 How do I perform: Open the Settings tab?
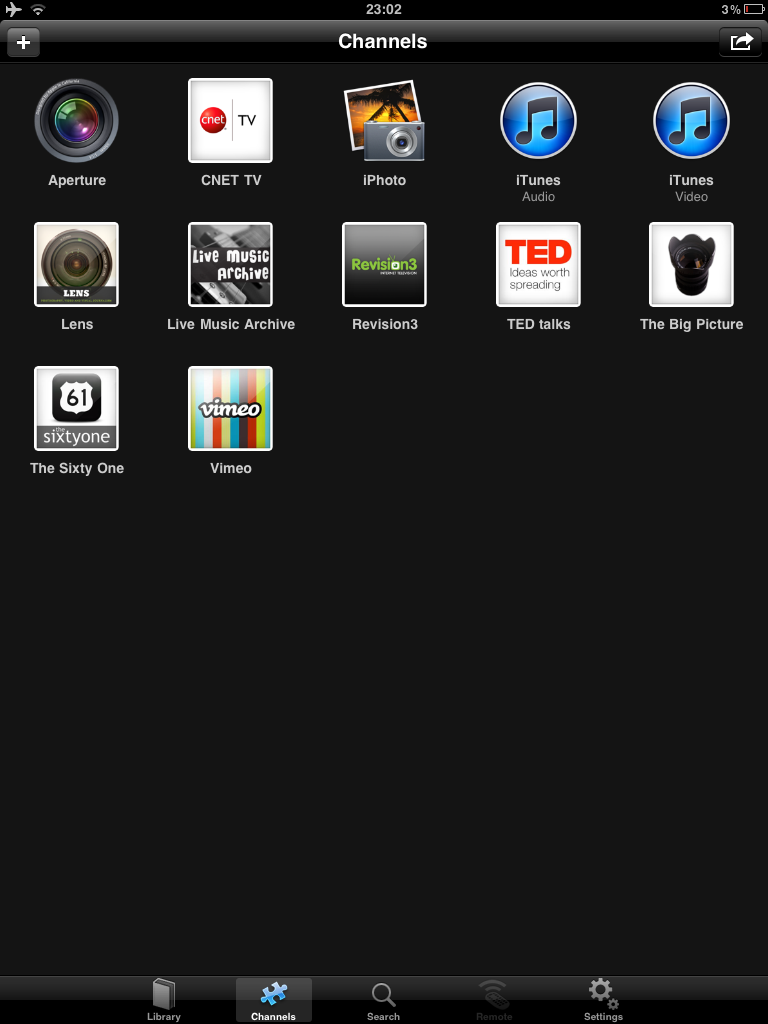pyautogui.click(x=603, y=1000)
